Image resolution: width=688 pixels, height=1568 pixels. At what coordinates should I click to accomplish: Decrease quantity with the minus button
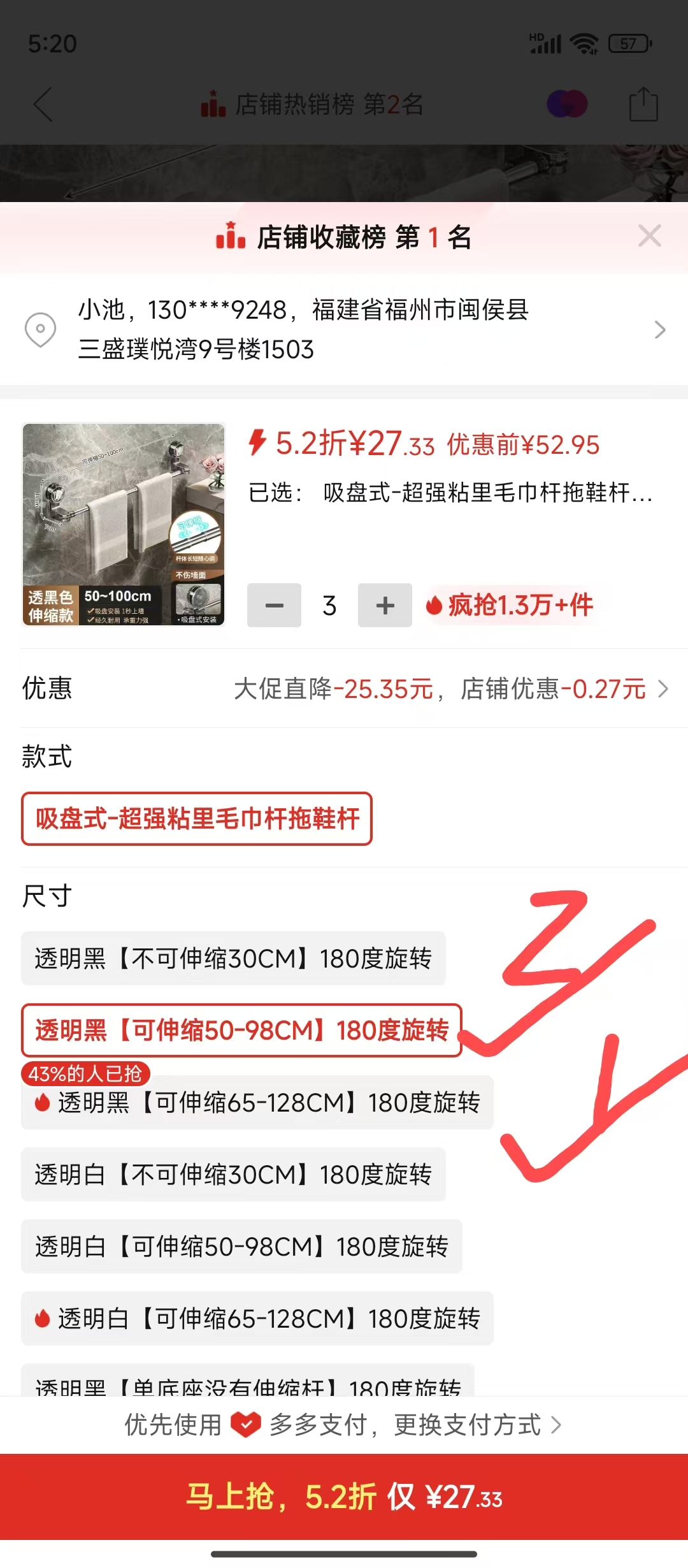(274, 605)
